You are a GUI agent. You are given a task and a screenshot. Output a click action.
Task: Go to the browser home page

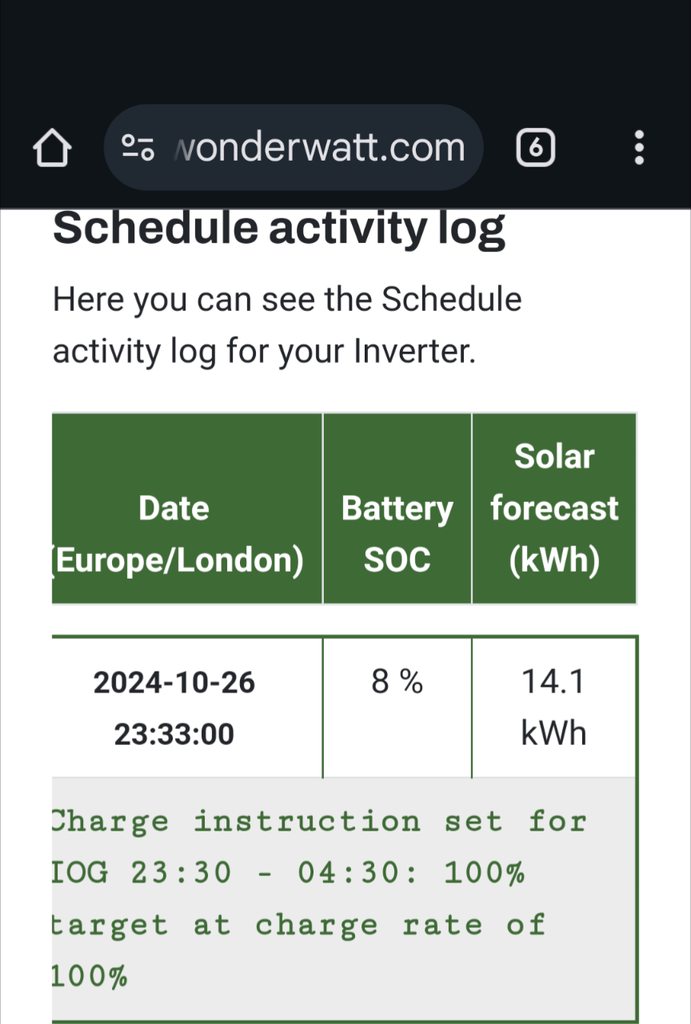[53, 149]
